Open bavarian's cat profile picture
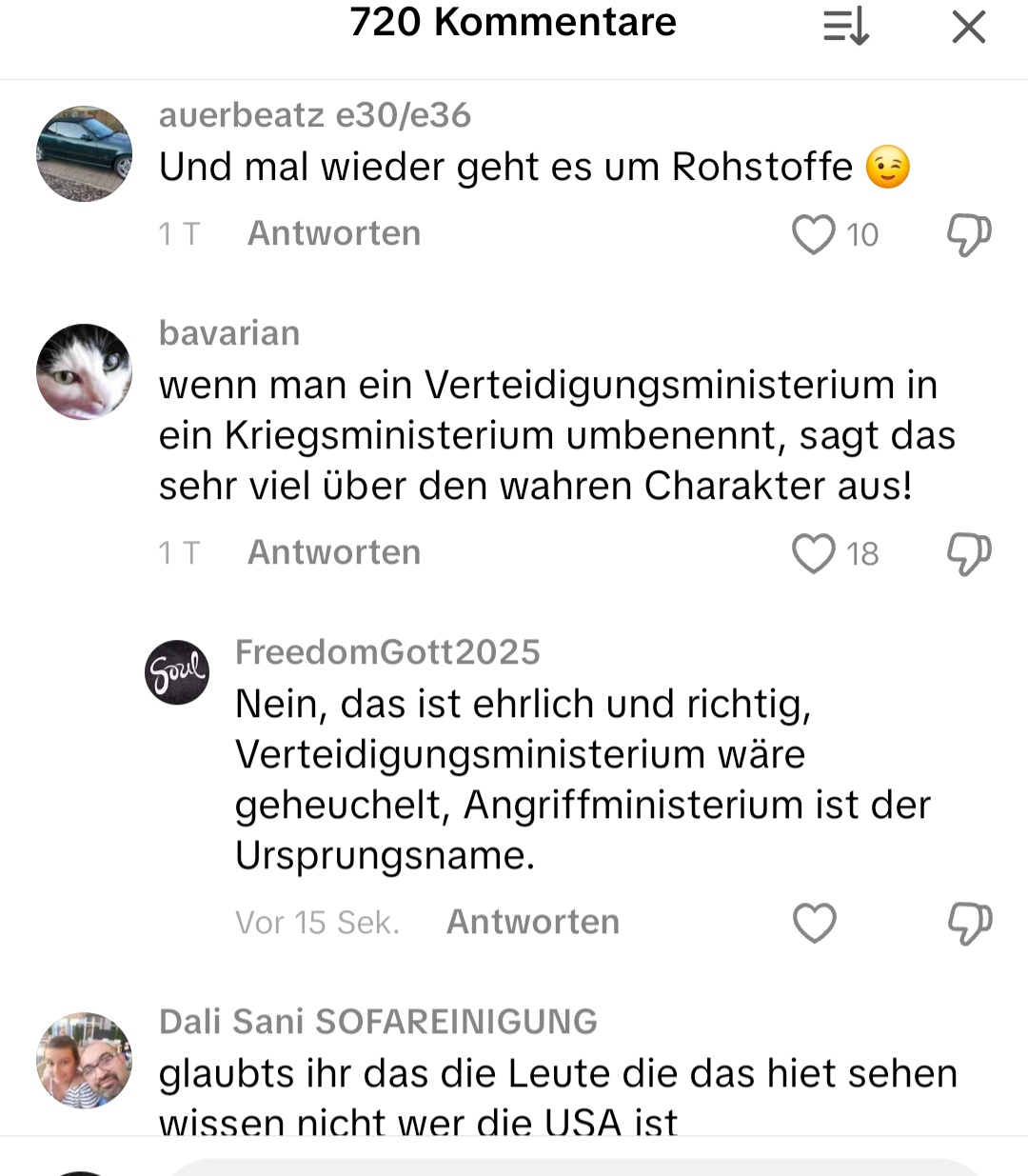1028x1176 pixels. click(x=84, y=371)
